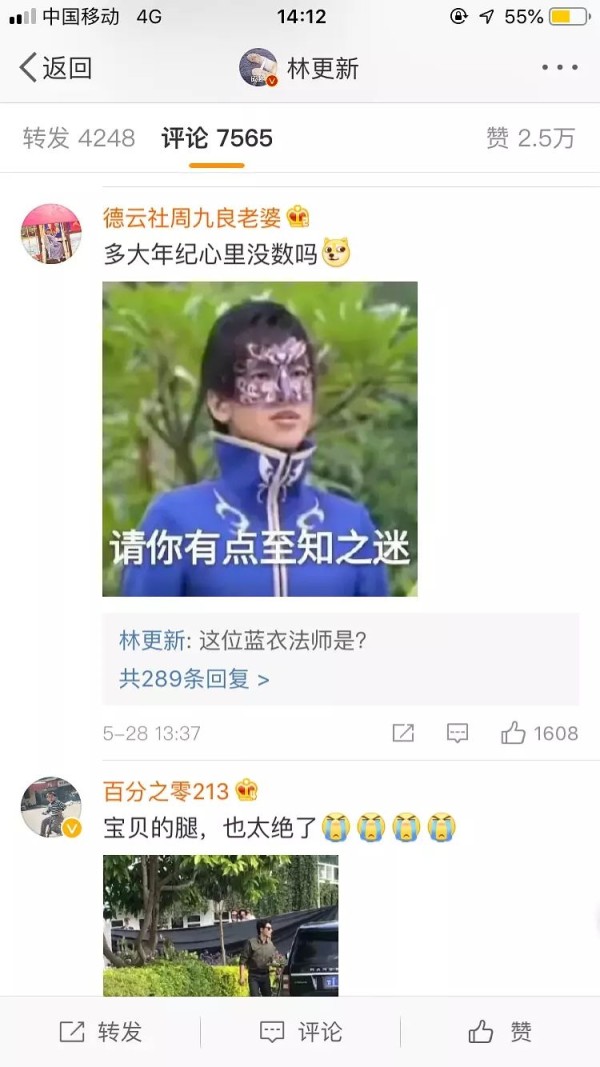
Task: Go back using the 返回 button
Action: (x=56, y=68)
